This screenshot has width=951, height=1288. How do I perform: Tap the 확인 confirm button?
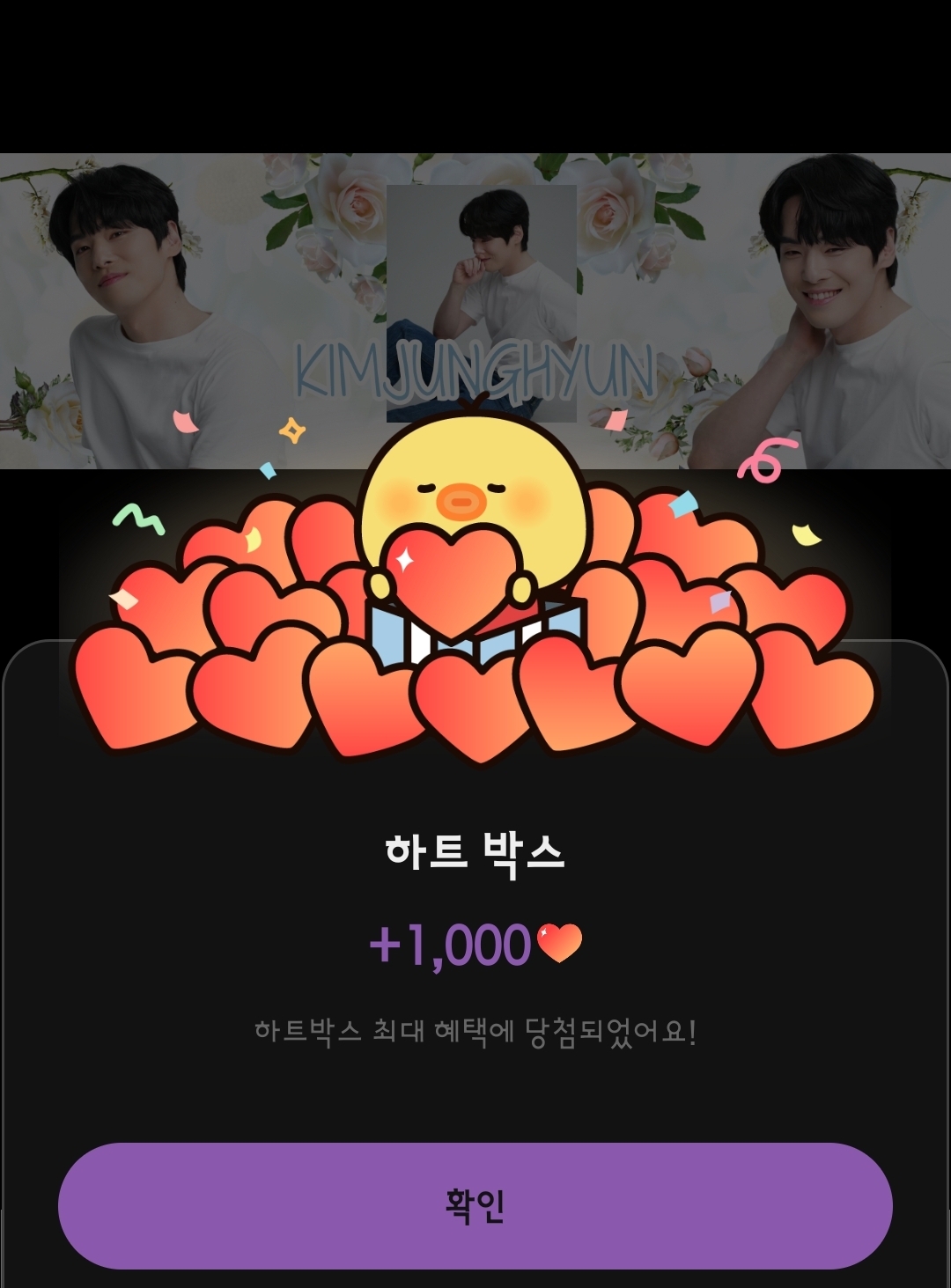tap(475, 1205)
